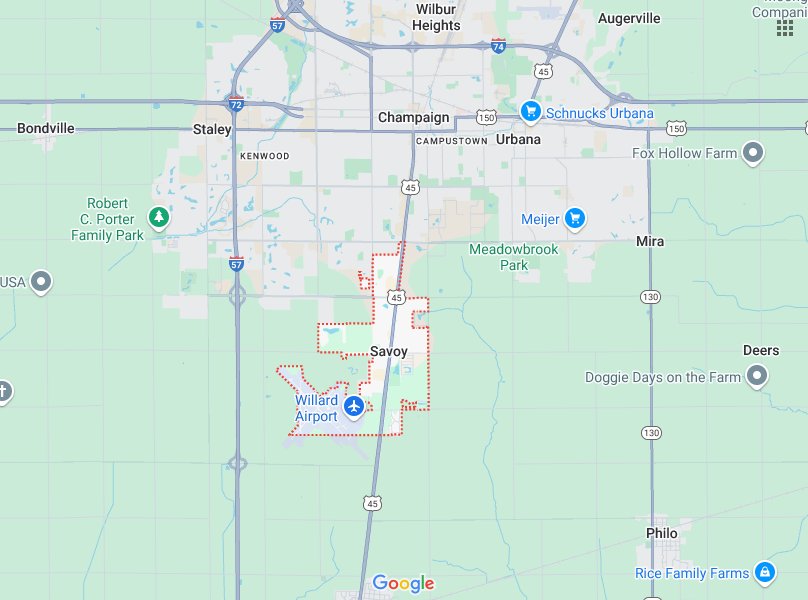Select the Rice Family Farms marker
Viewport: 808px width, 600px height.
point(765,572)
